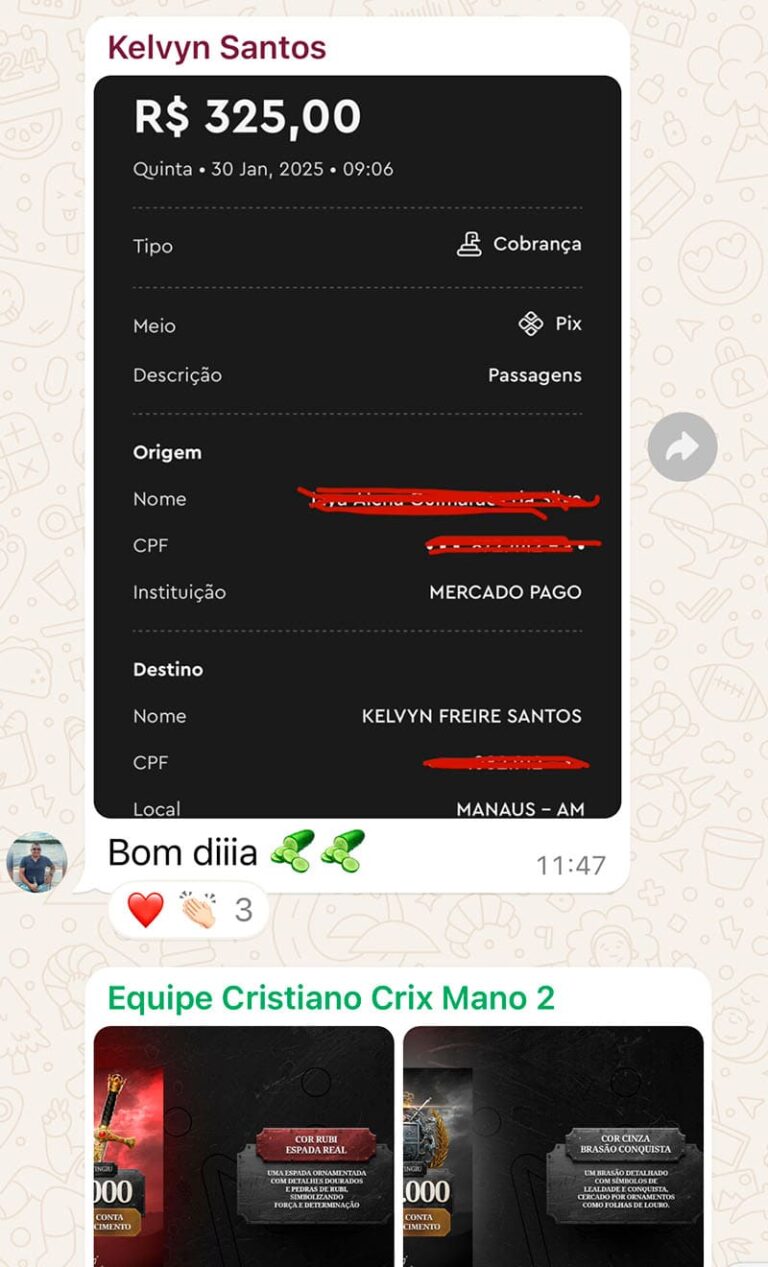Open Kelvyn Santos sender name
768x1267 pixels.
(216, 47)
